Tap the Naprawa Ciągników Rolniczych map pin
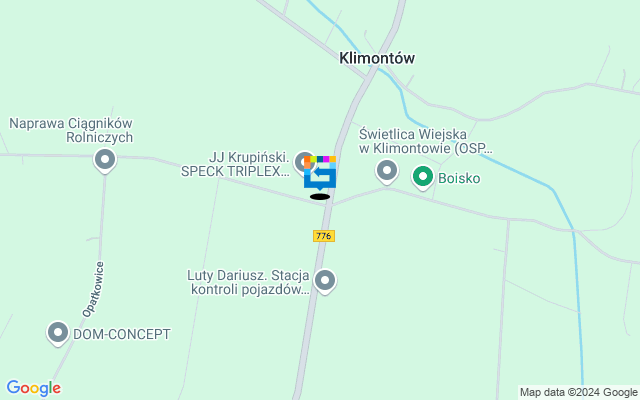 [x=104, y=160]
